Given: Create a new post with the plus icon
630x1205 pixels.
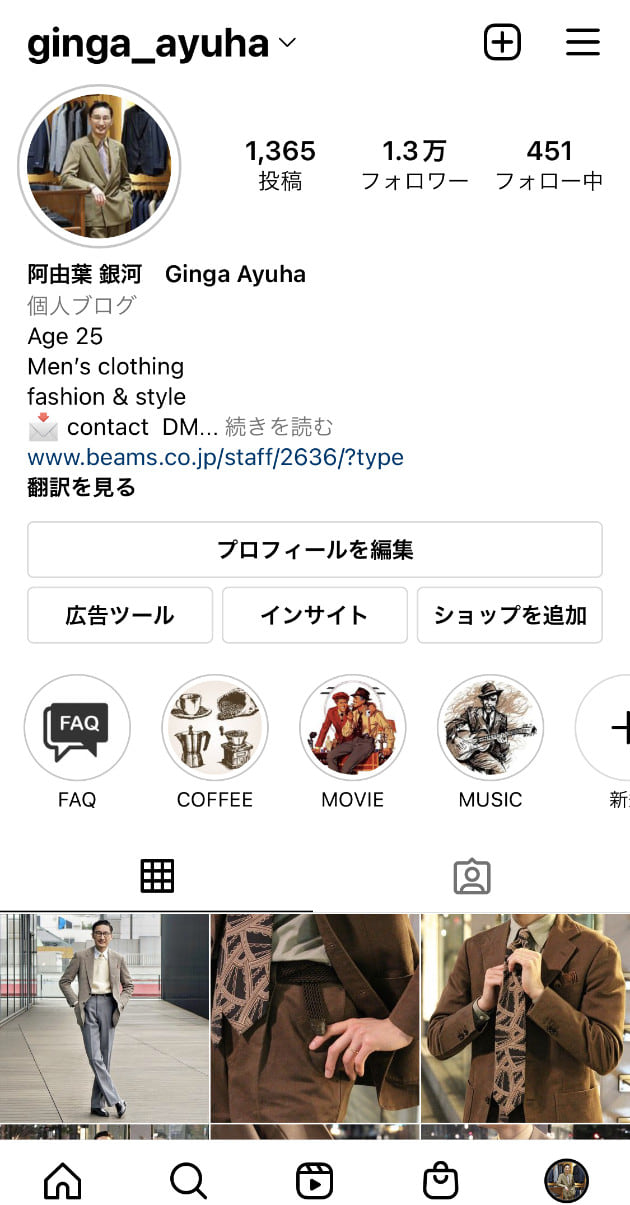Looking at the screenshot, I should [x=502, y=42].
